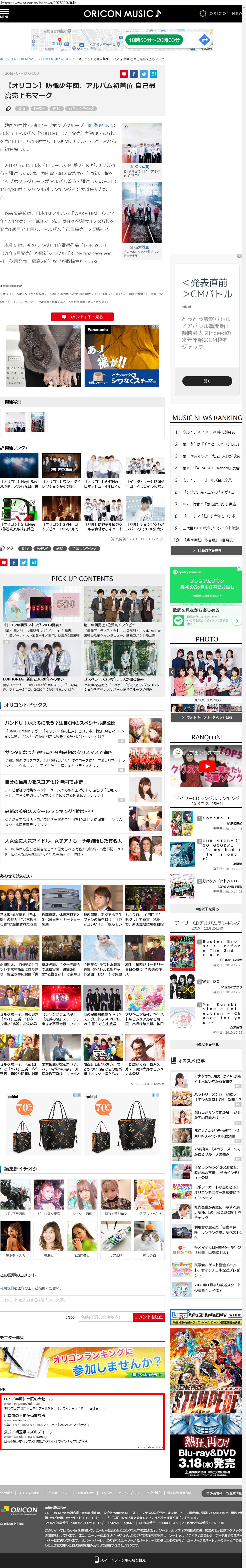Image resolution: width=246 pixels, height=1568 pixels.
Task: Open the フォトギャラリーをもっと見る link
Action: point(207,717)
